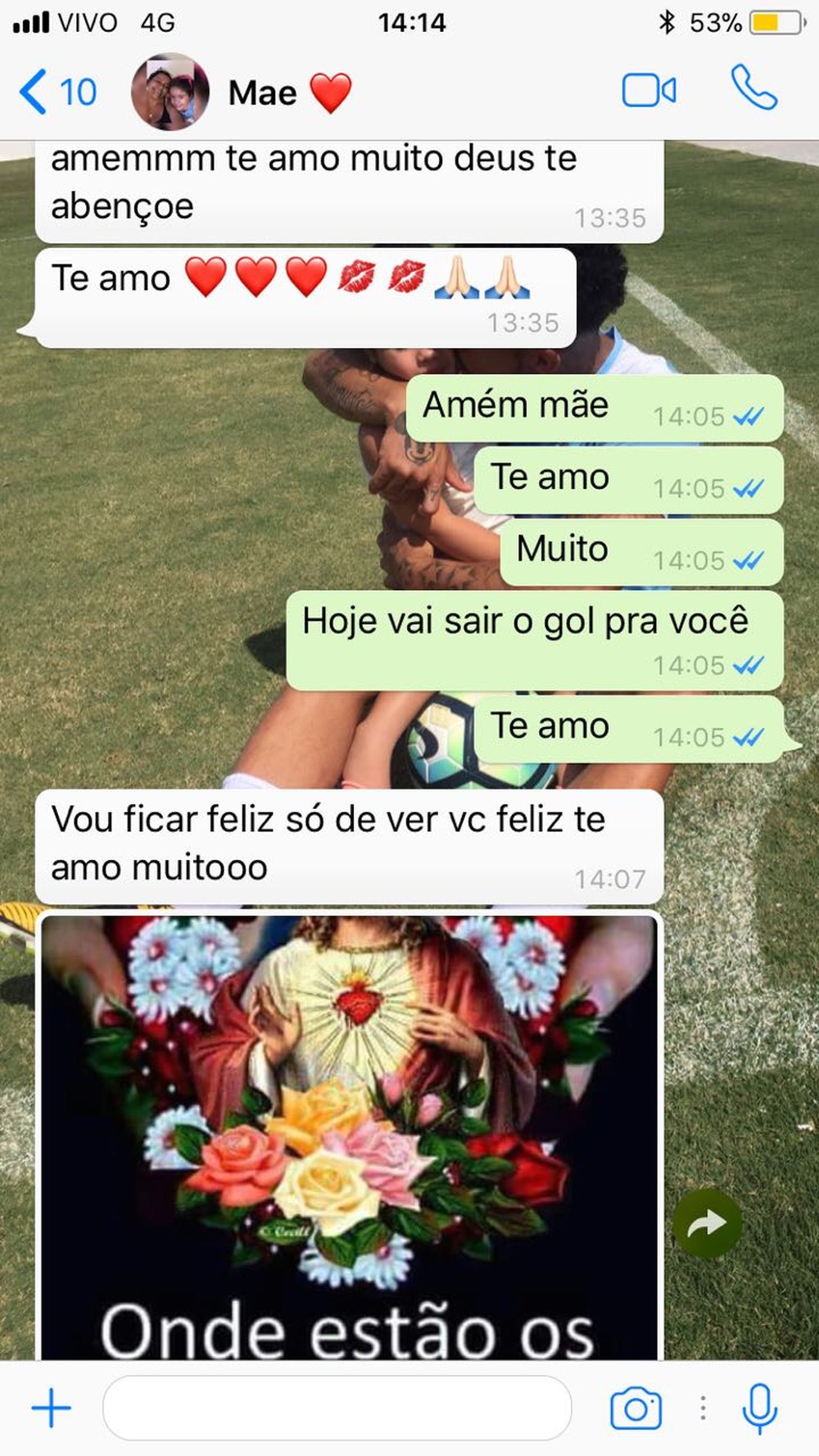The height and width of the screenshot is (1456, 819).
Task: Focus the message text field
Action: point(337,1409)
